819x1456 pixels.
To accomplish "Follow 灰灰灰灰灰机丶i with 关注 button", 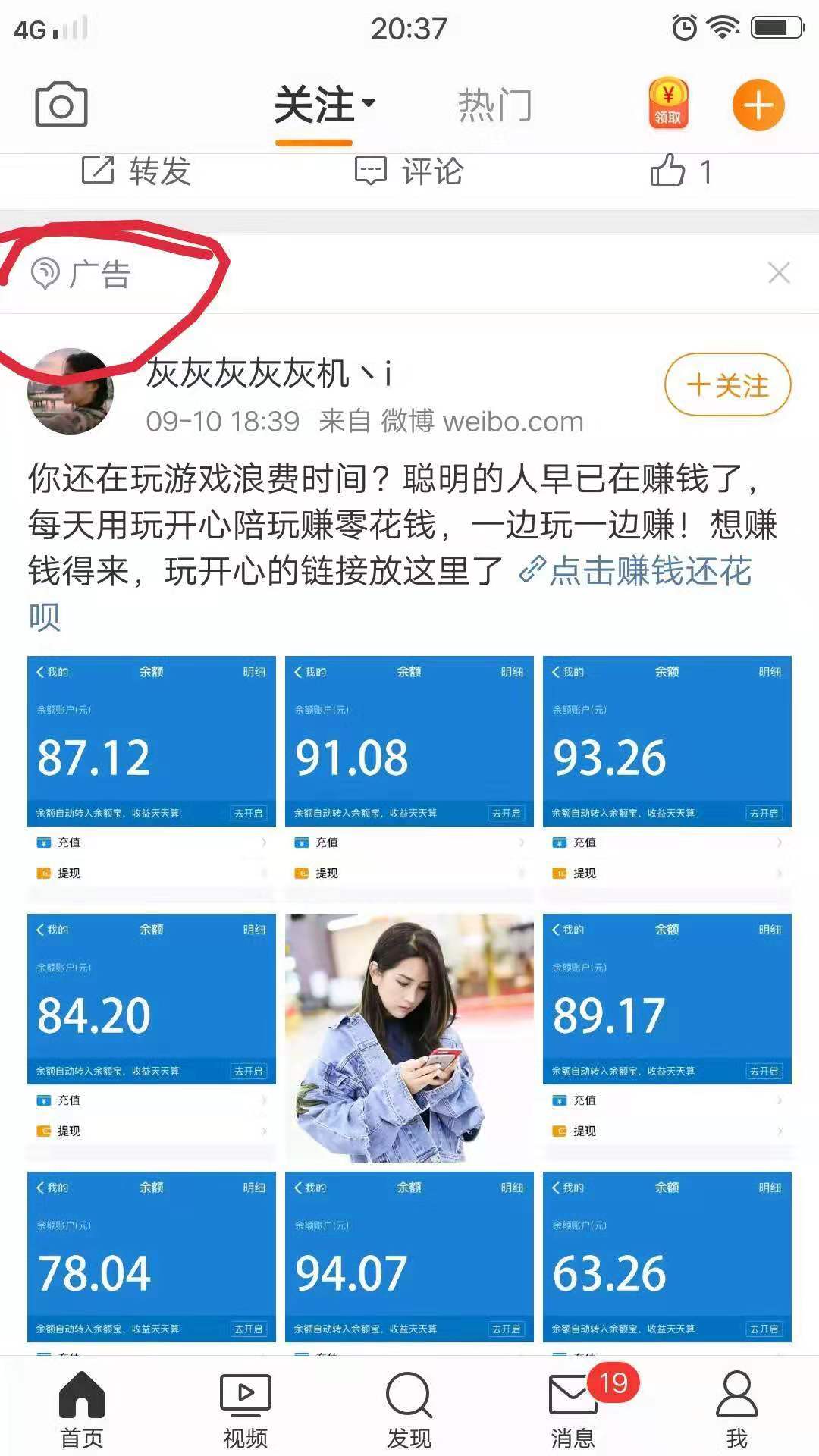I will (x=728, y=385).
